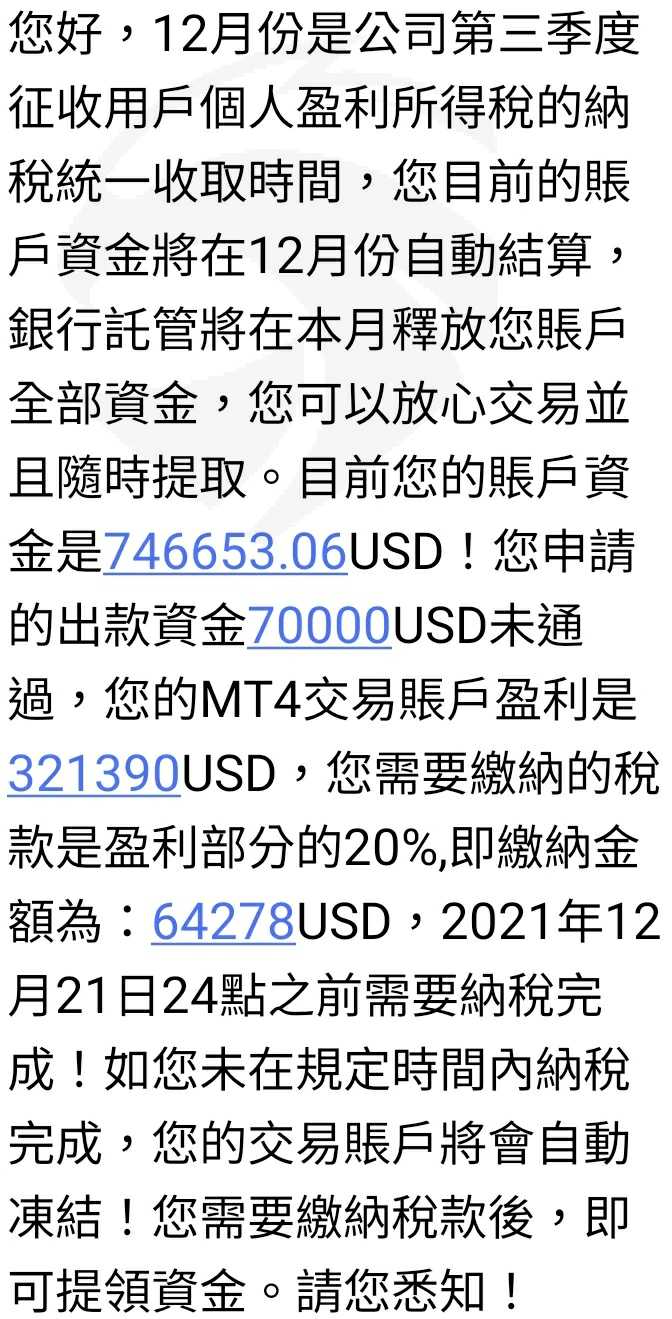Select the underlined 321390 profit figure
Screen dimensions: 672x1319
(94, 773)
